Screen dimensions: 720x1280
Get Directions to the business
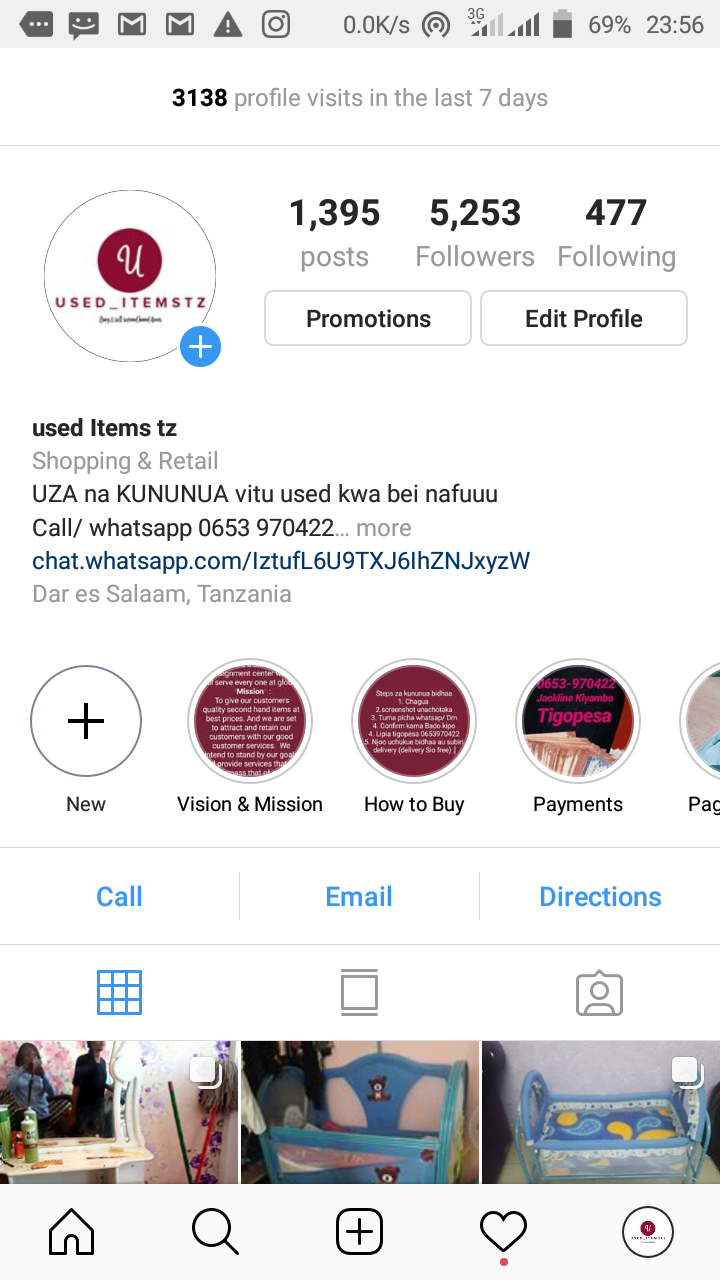(x=600, y=896)
